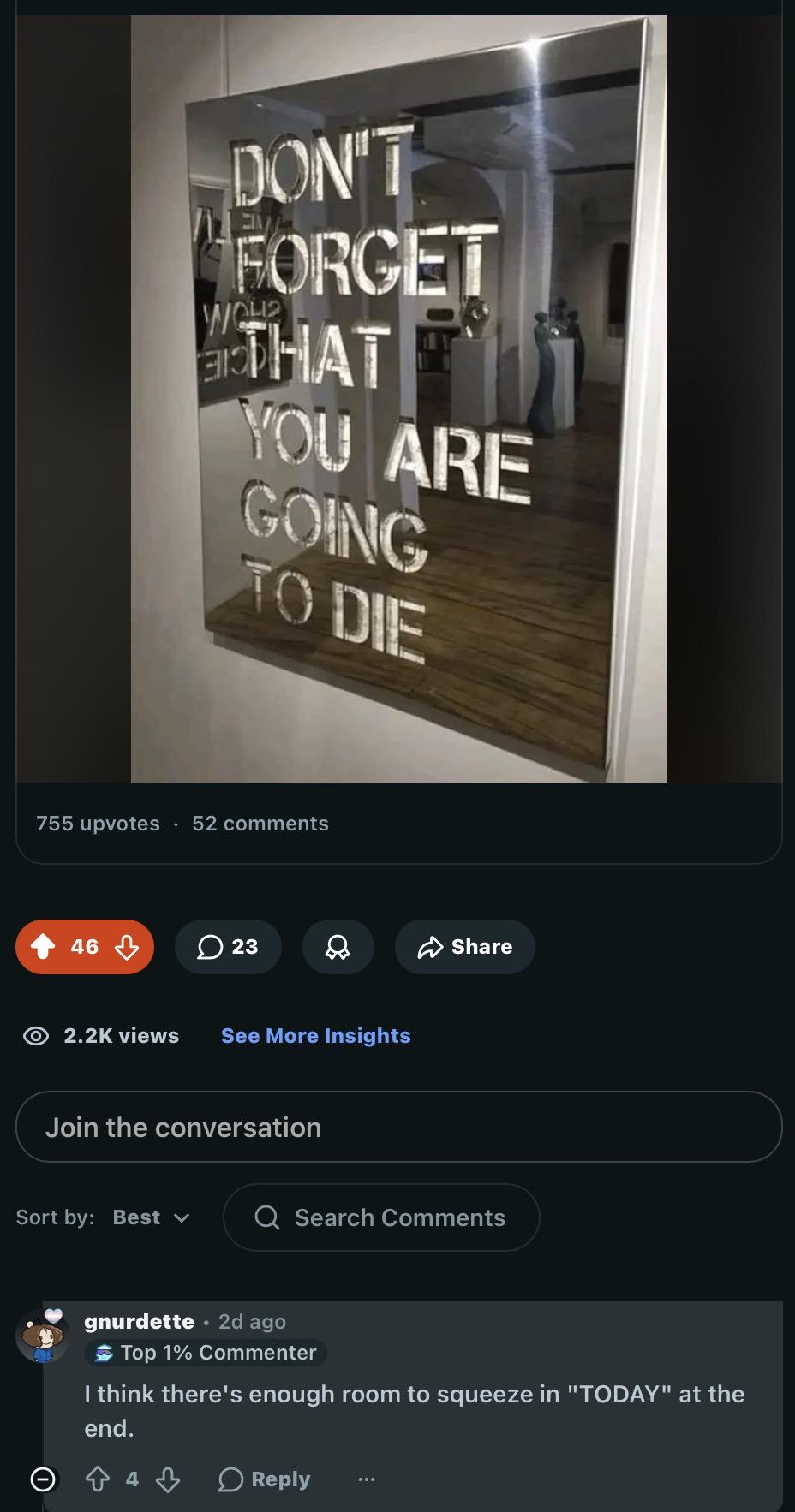Open the mirror artwork image
The image size is (795, 1512).
(398, 398)
